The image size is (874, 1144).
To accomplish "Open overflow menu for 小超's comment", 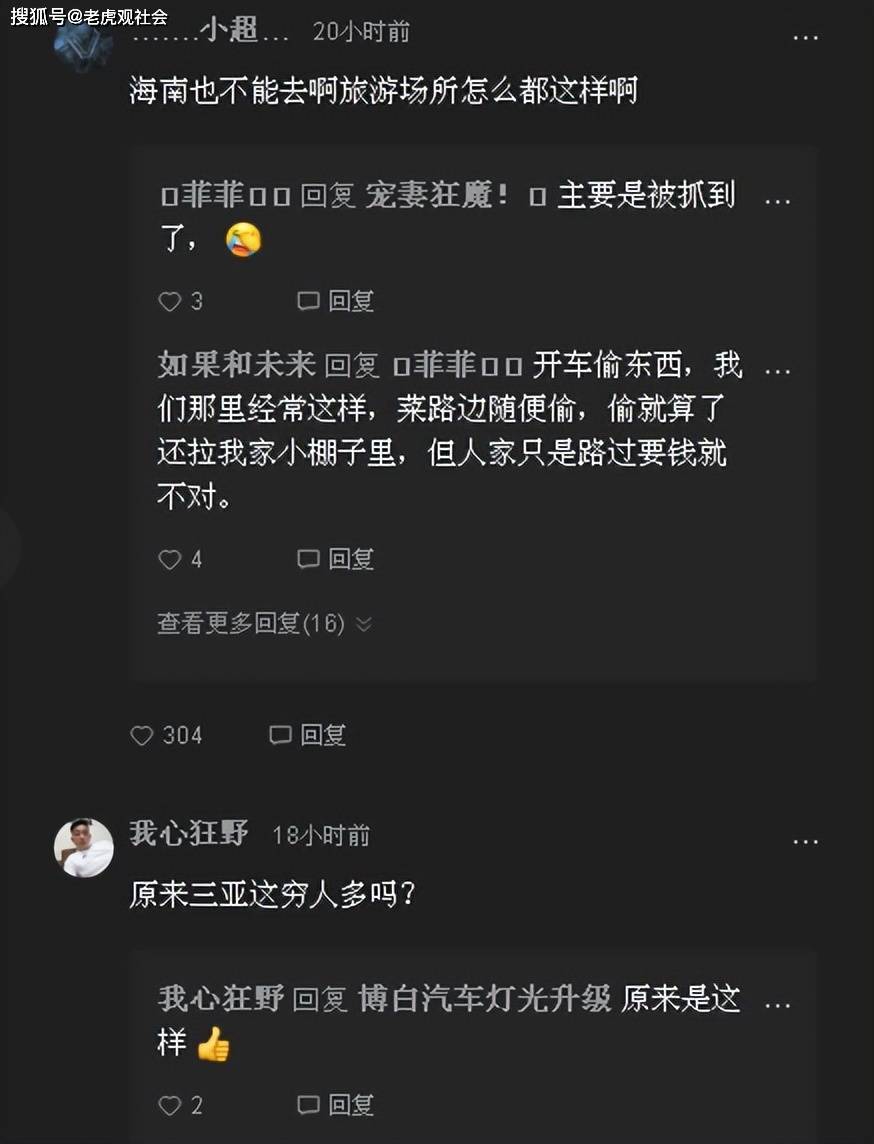I will (x=805, y=37).
